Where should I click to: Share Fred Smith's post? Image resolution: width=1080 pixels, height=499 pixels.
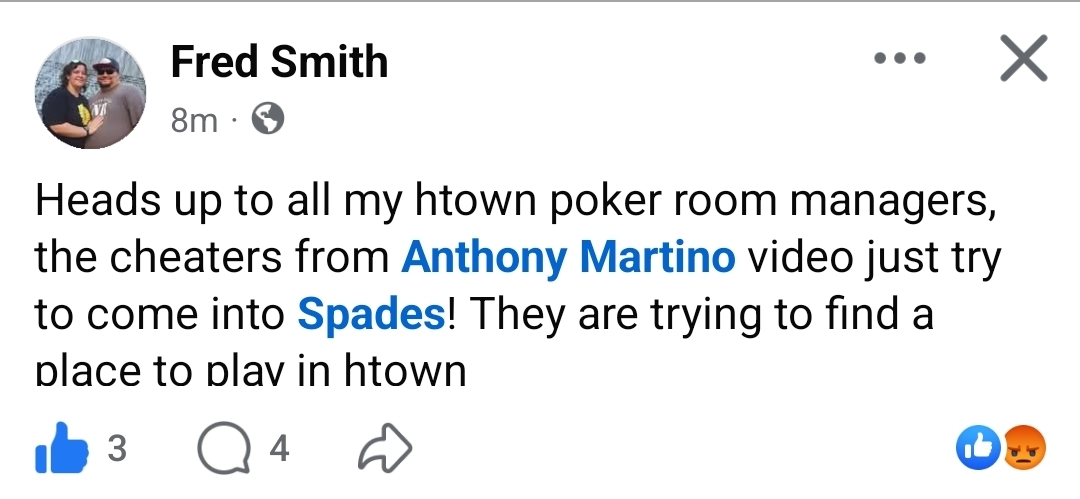[x=385, y=449]
